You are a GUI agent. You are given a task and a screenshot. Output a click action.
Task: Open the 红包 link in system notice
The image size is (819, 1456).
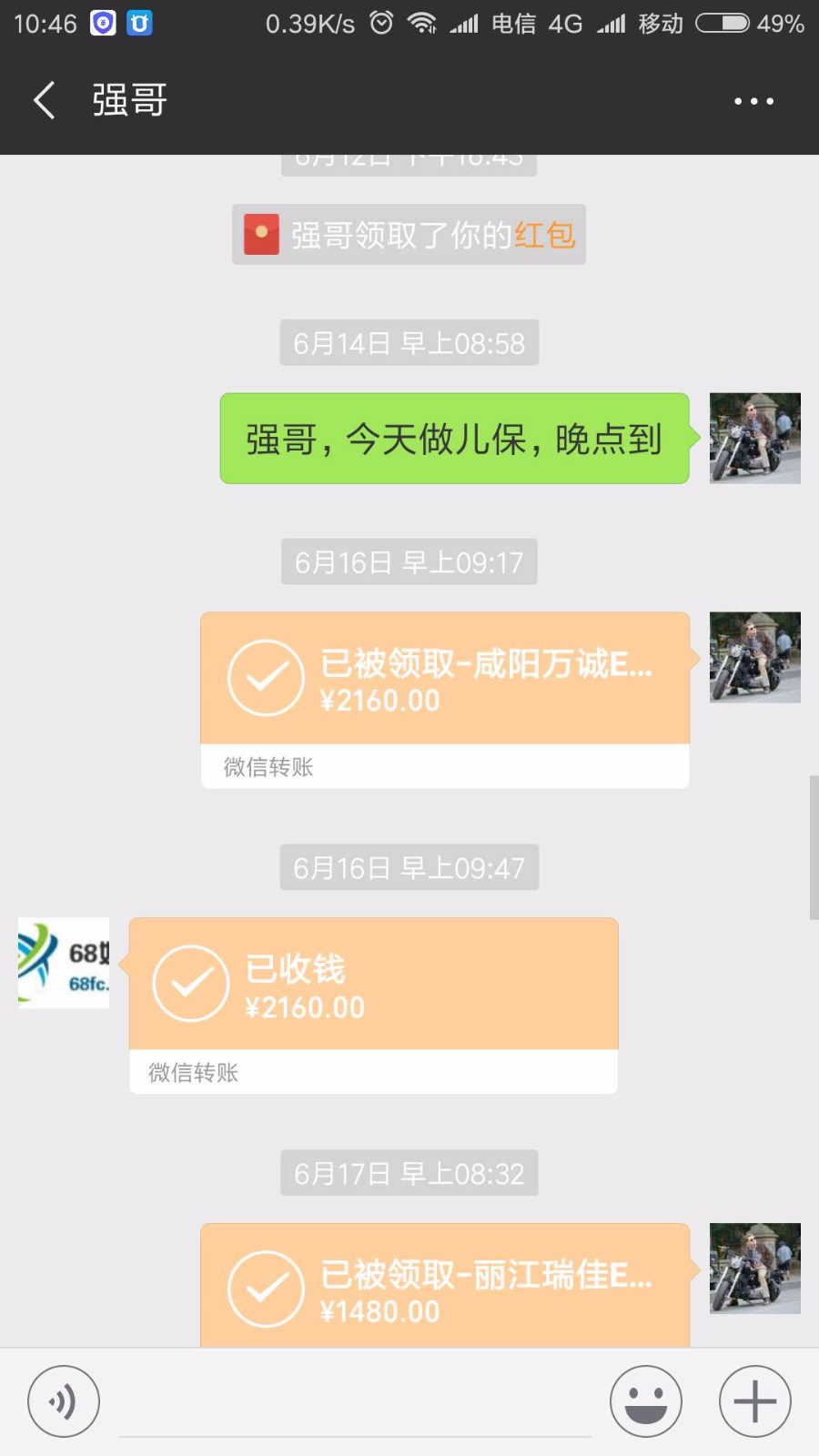[x=544, y=236]
